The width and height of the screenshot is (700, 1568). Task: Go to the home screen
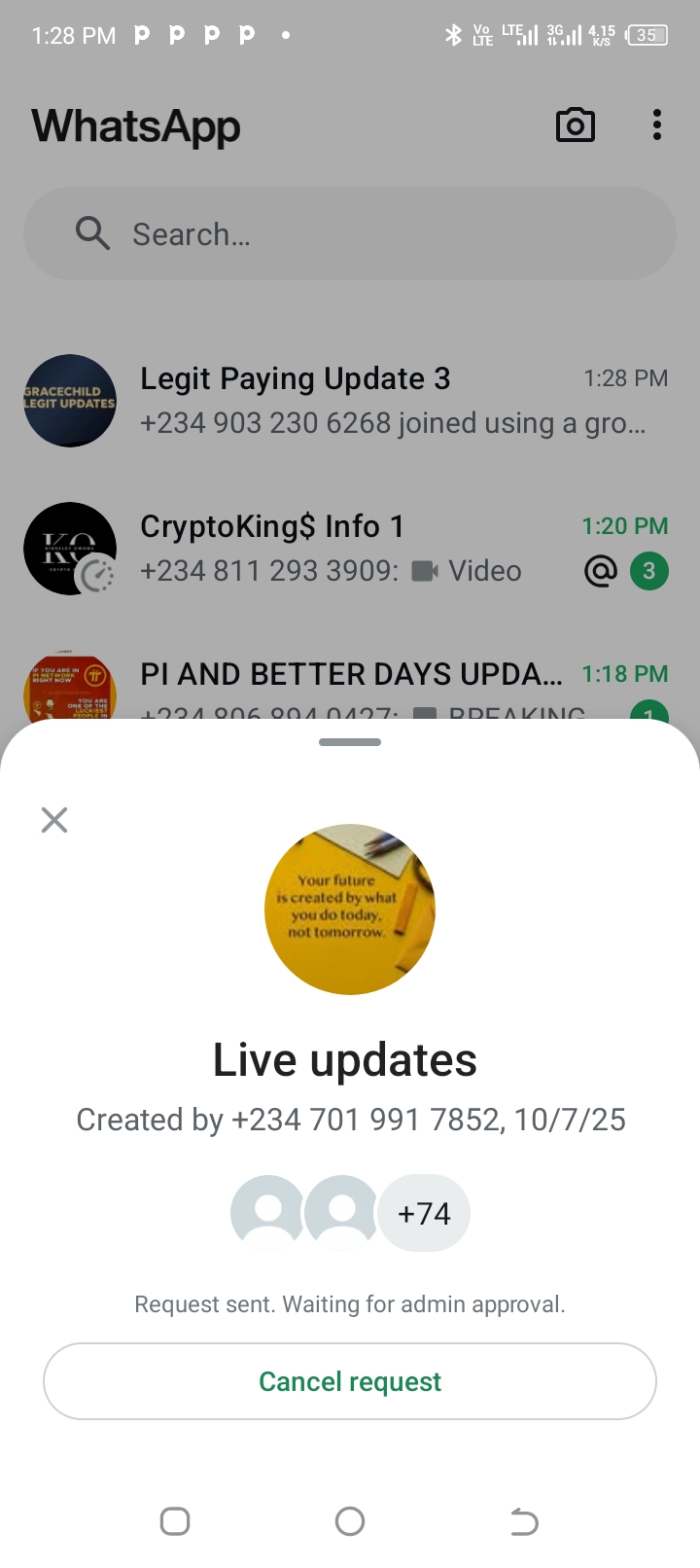pos(350,1521)
